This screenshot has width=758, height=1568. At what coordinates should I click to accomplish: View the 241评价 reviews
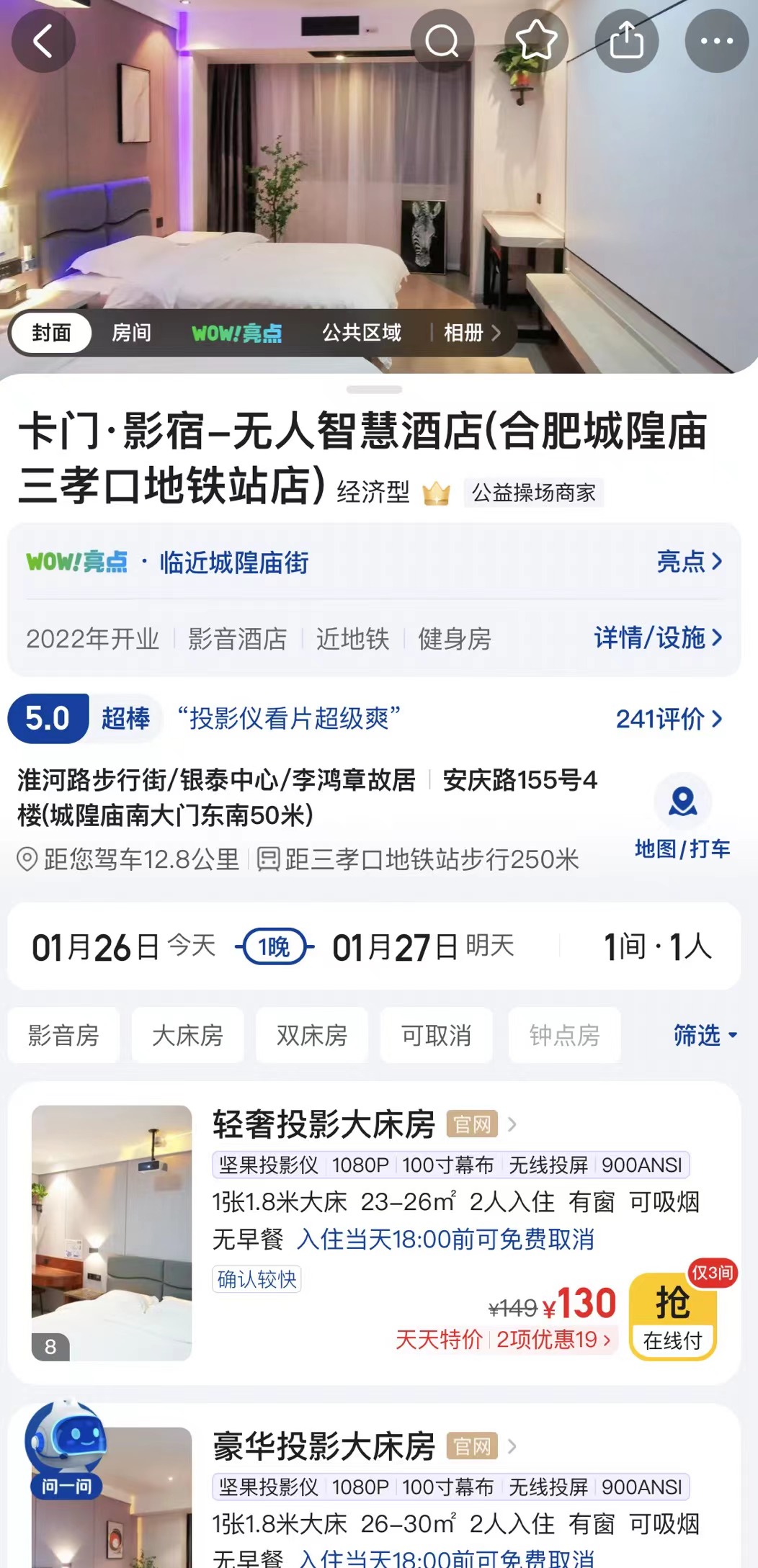[x=668, y=719]
